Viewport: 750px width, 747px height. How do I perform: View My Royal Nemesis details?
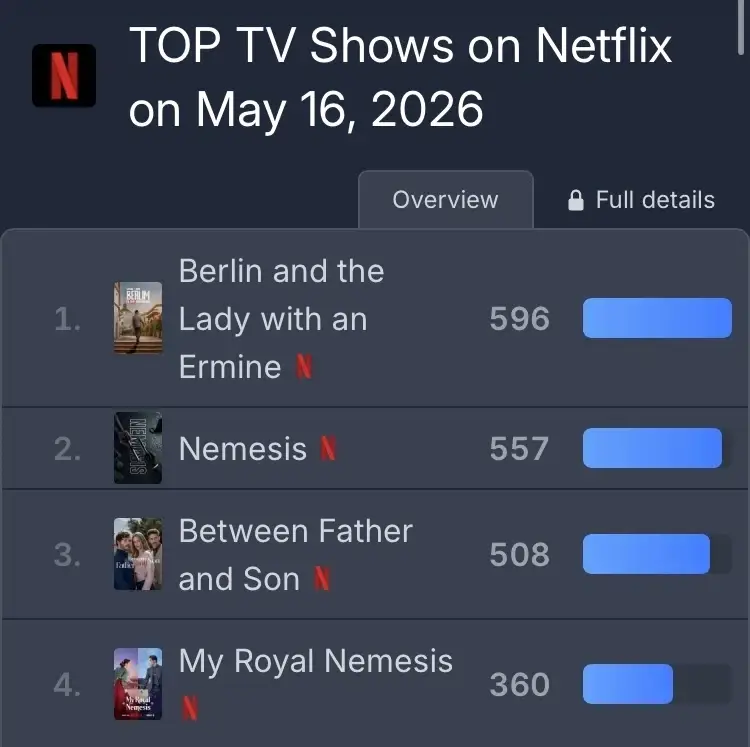[x=315, y=661]
